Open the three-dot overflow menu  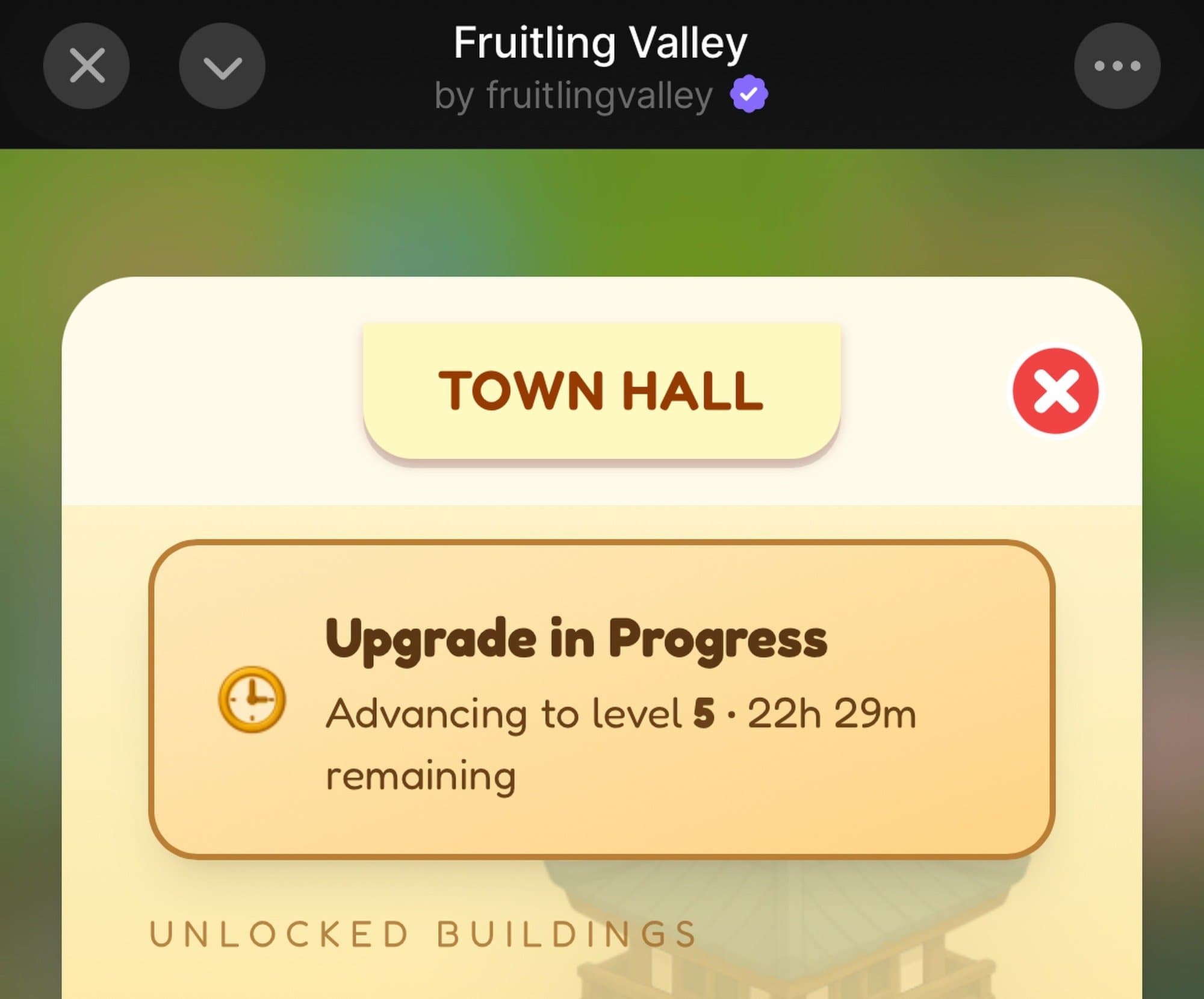1117,66
